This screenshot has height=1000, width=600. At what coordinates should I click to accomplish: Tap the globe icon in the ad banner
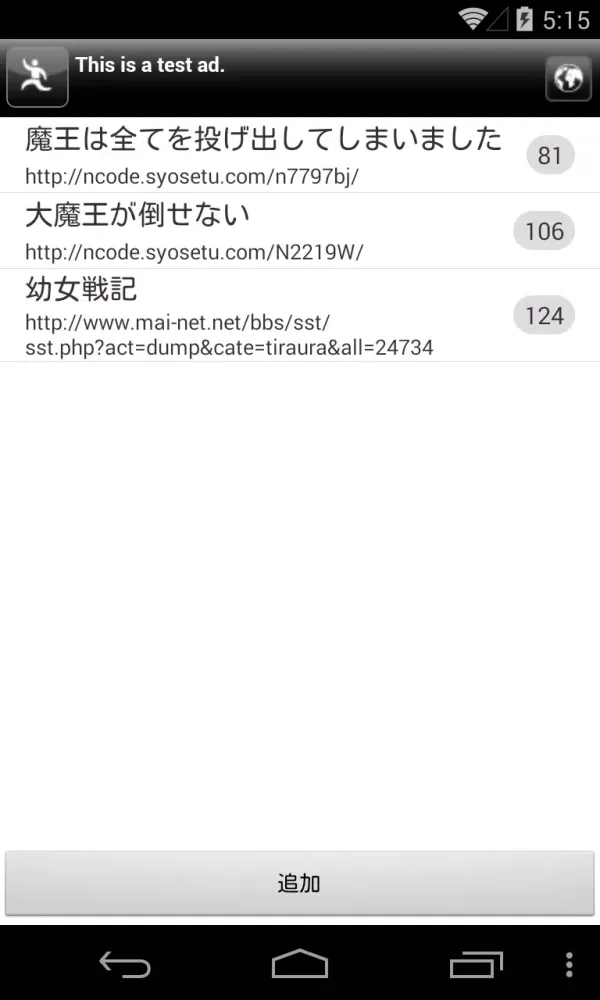(x=568, y=78)
